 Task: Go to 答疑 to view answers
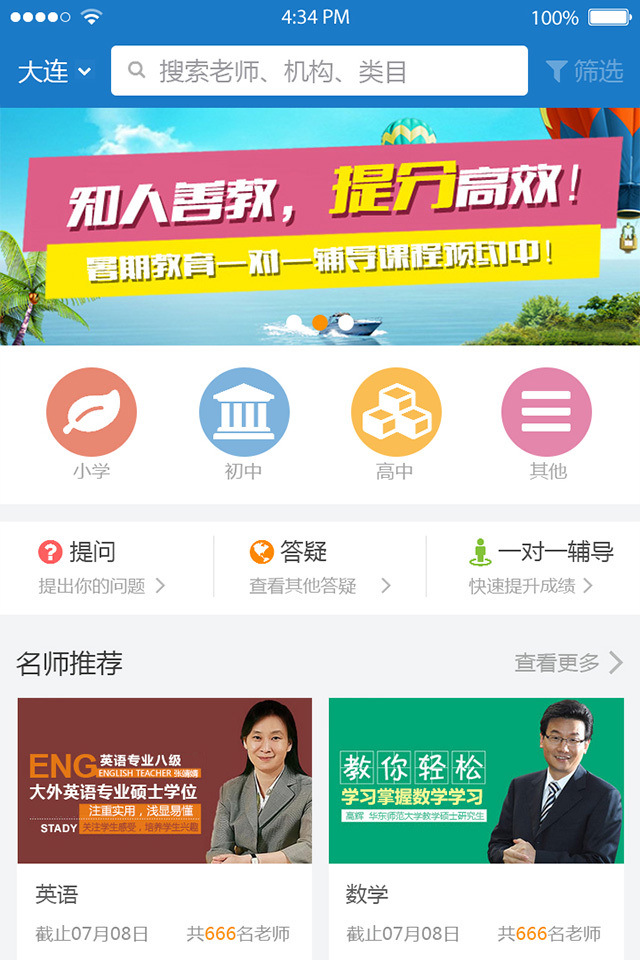coord(319,566)
